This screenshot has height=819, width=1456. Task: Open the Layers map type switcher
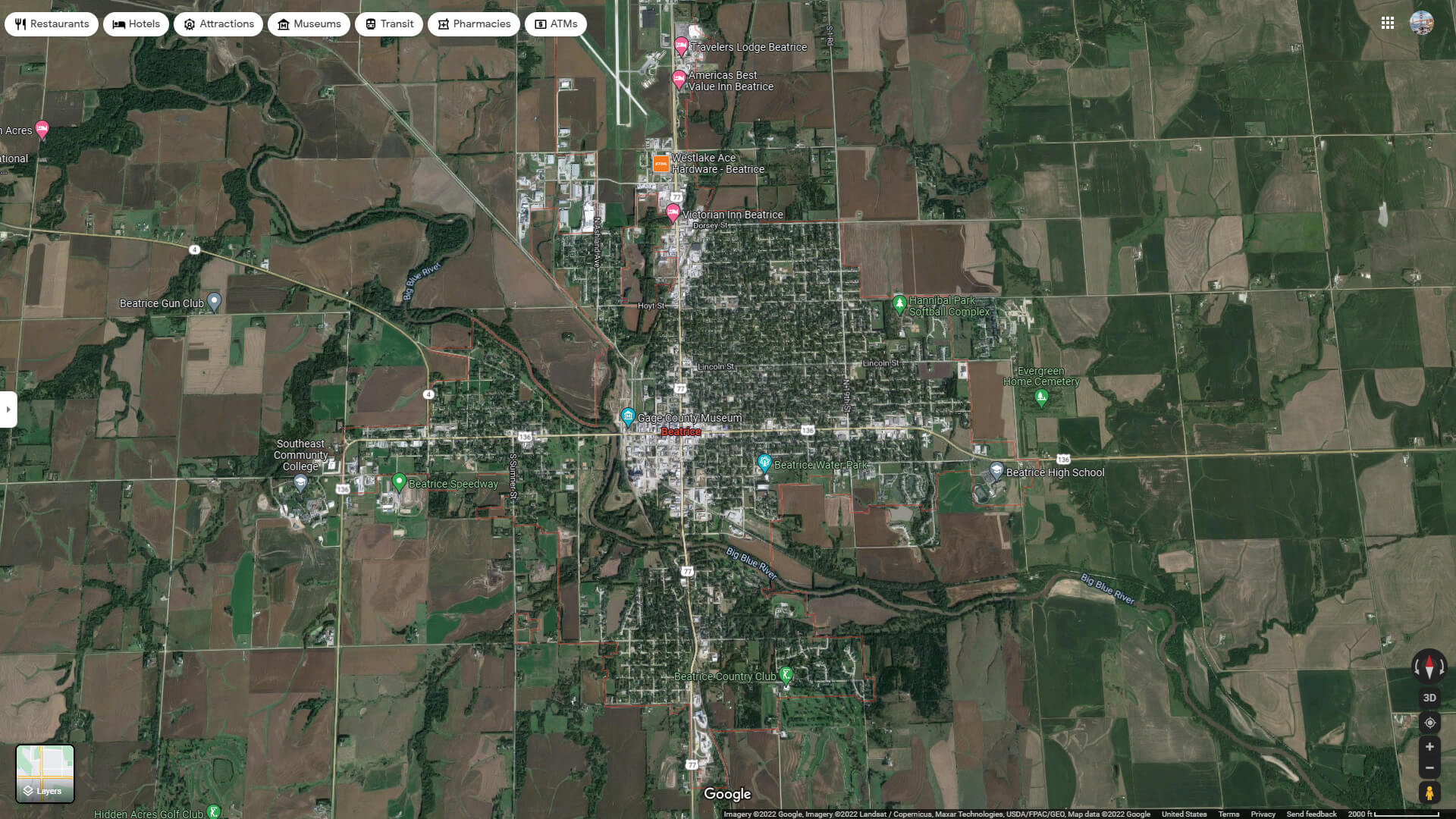pyautogui.click(x=45, y=773)
